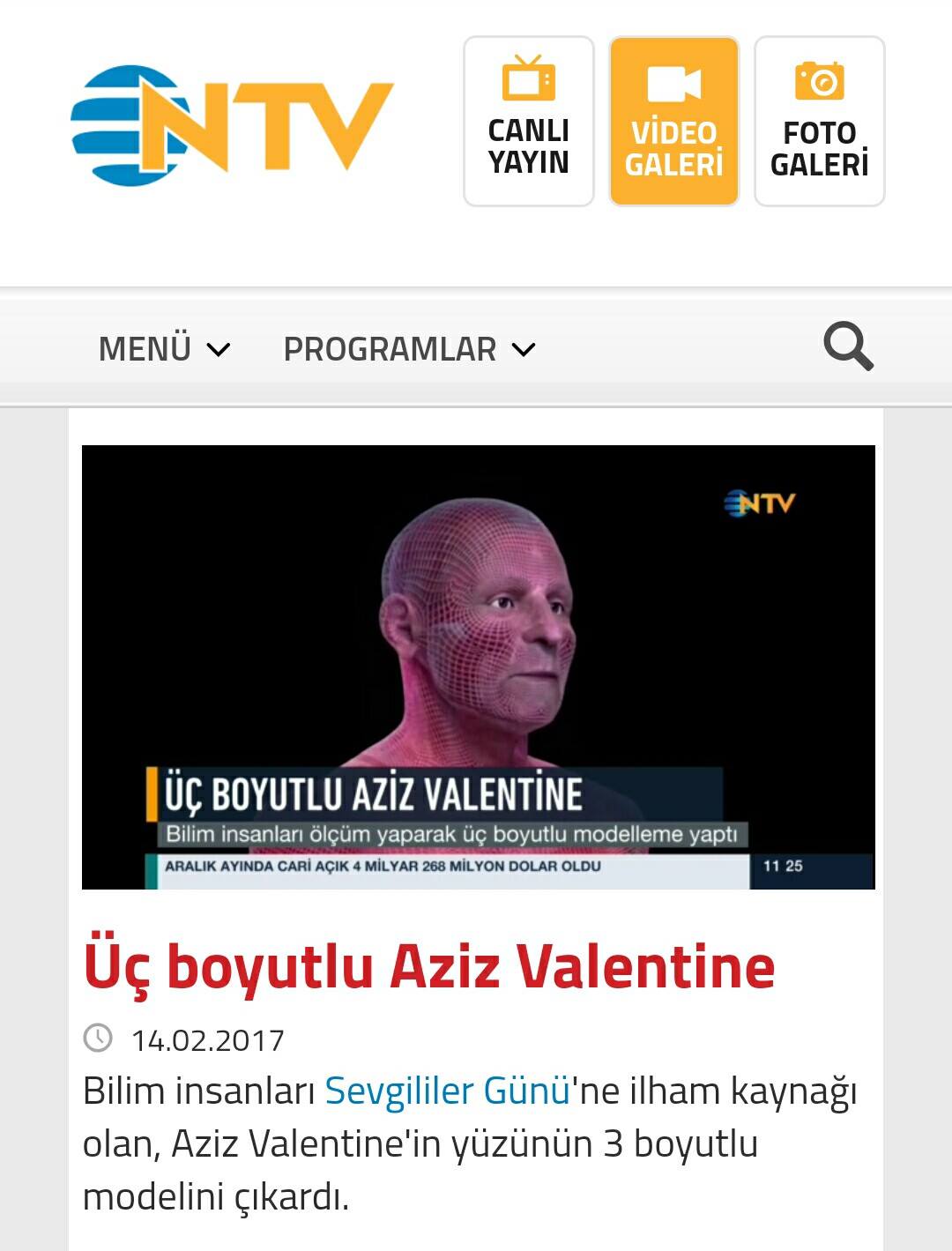
Task: Open the search magnifier icon
Action: pos(848,346)
